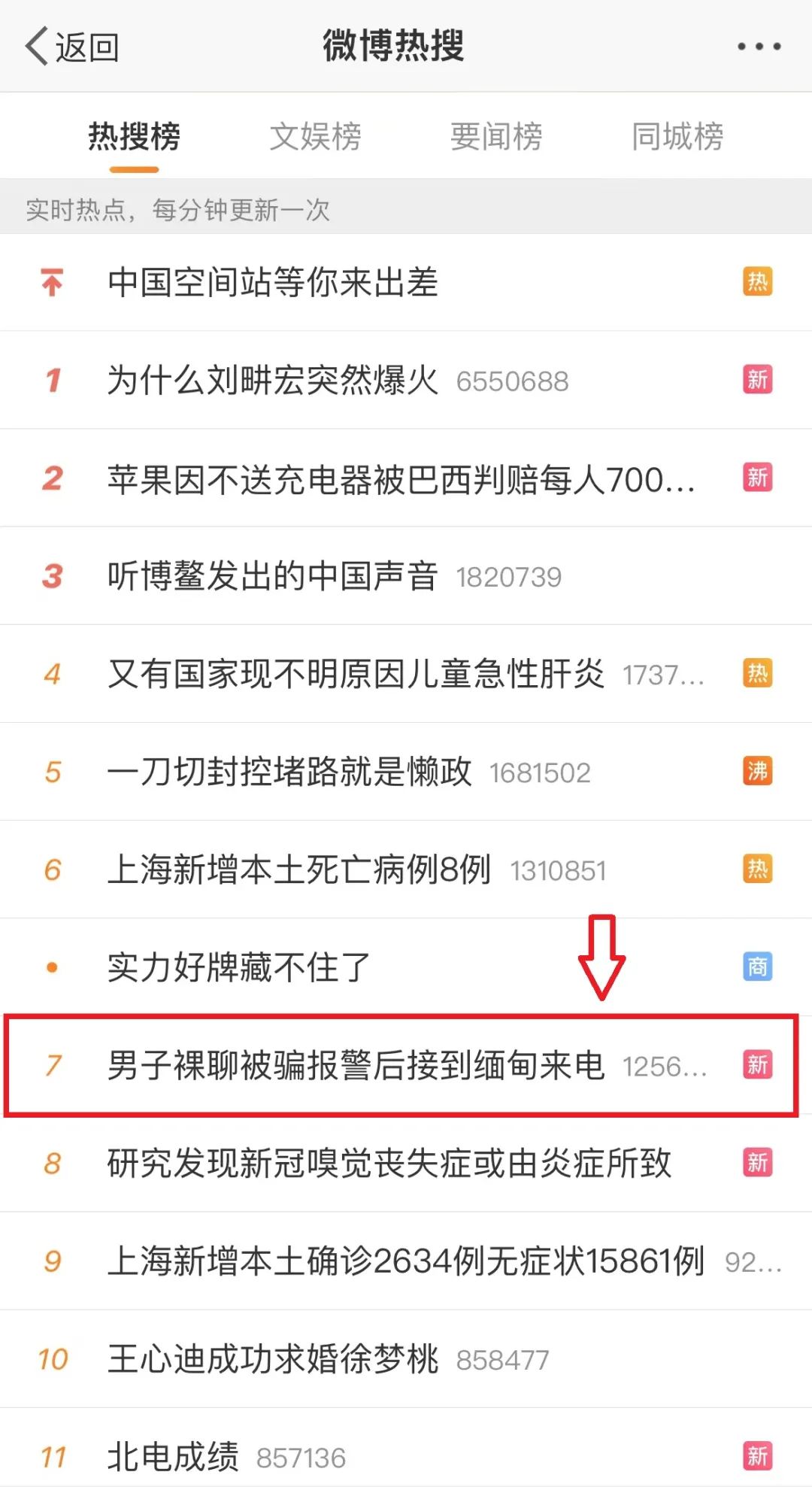Select the 热搜榜 tab

tap(134, 137)
